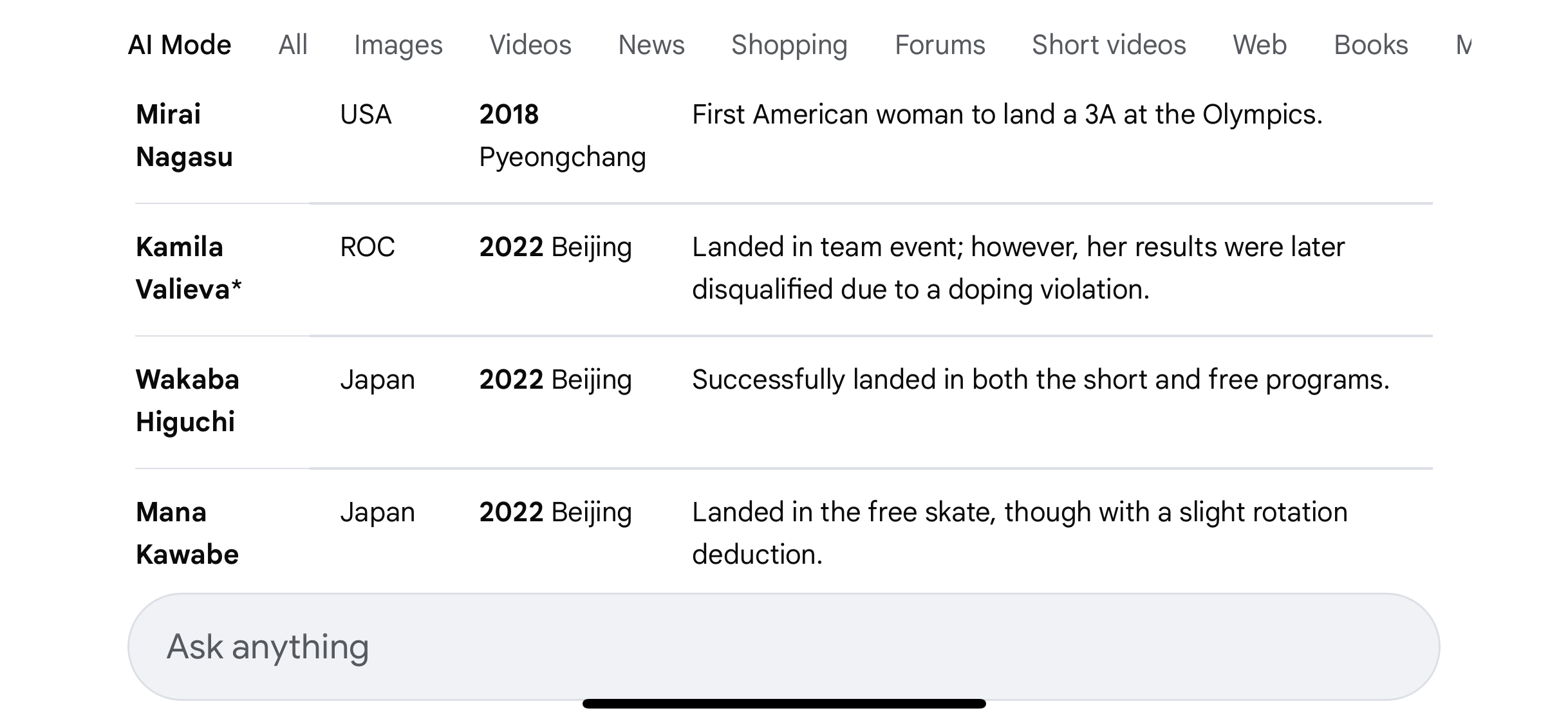Switch to the Web tab

click(1260, 45)
